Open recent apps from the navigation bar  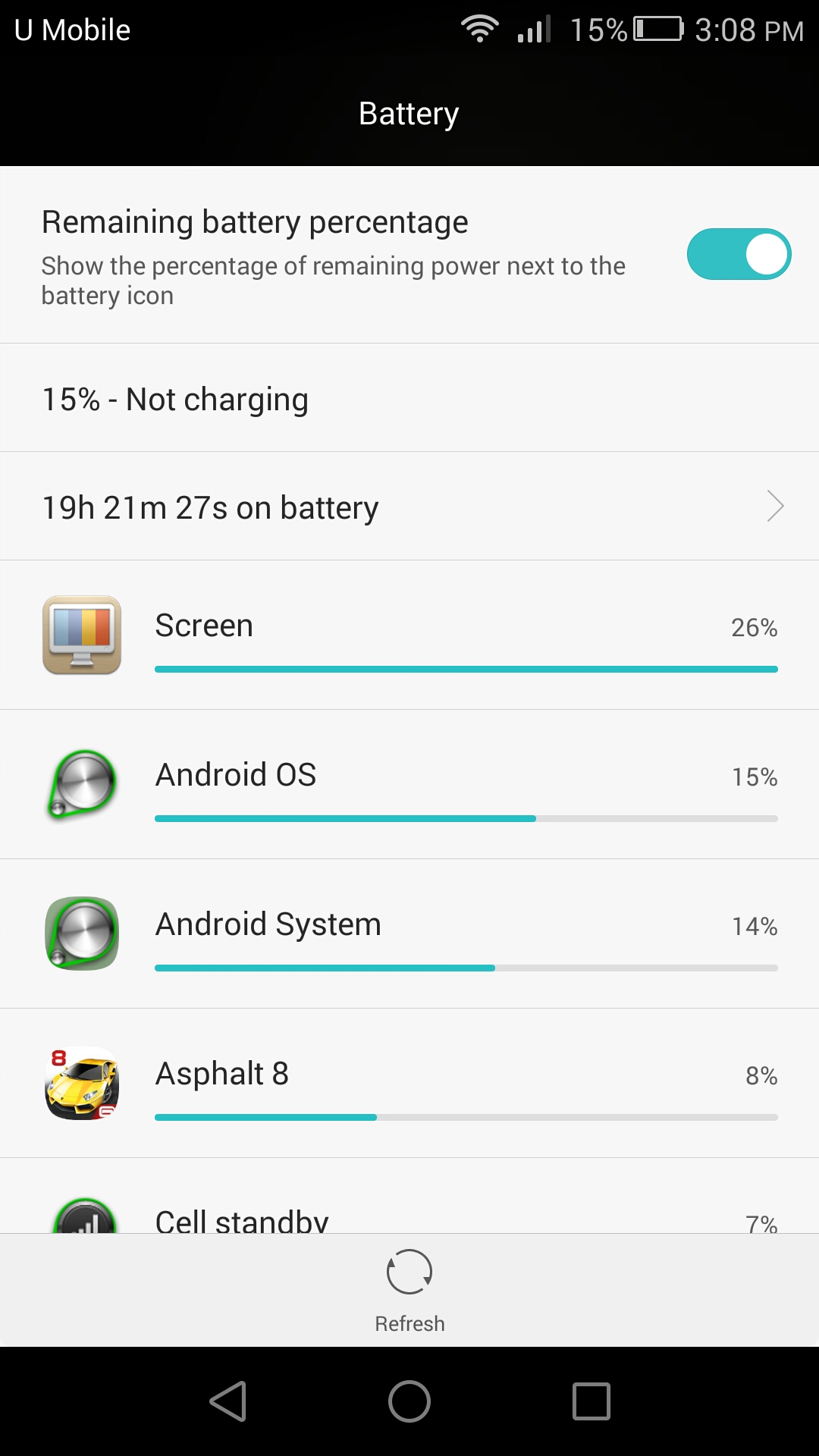tap(591, 1401)
